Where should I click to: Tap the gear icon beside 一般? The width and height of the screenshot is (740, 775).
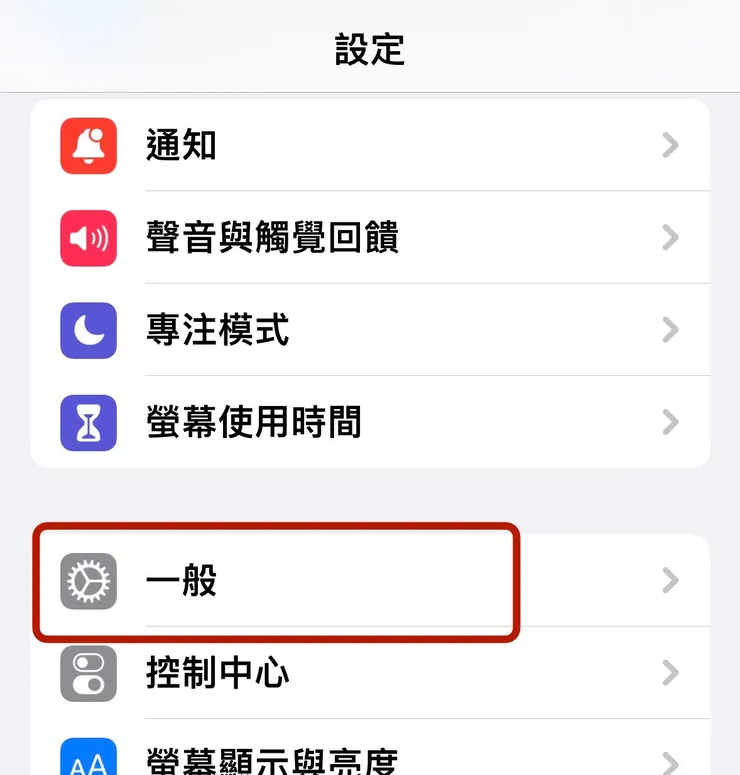[x=88, y=582]
